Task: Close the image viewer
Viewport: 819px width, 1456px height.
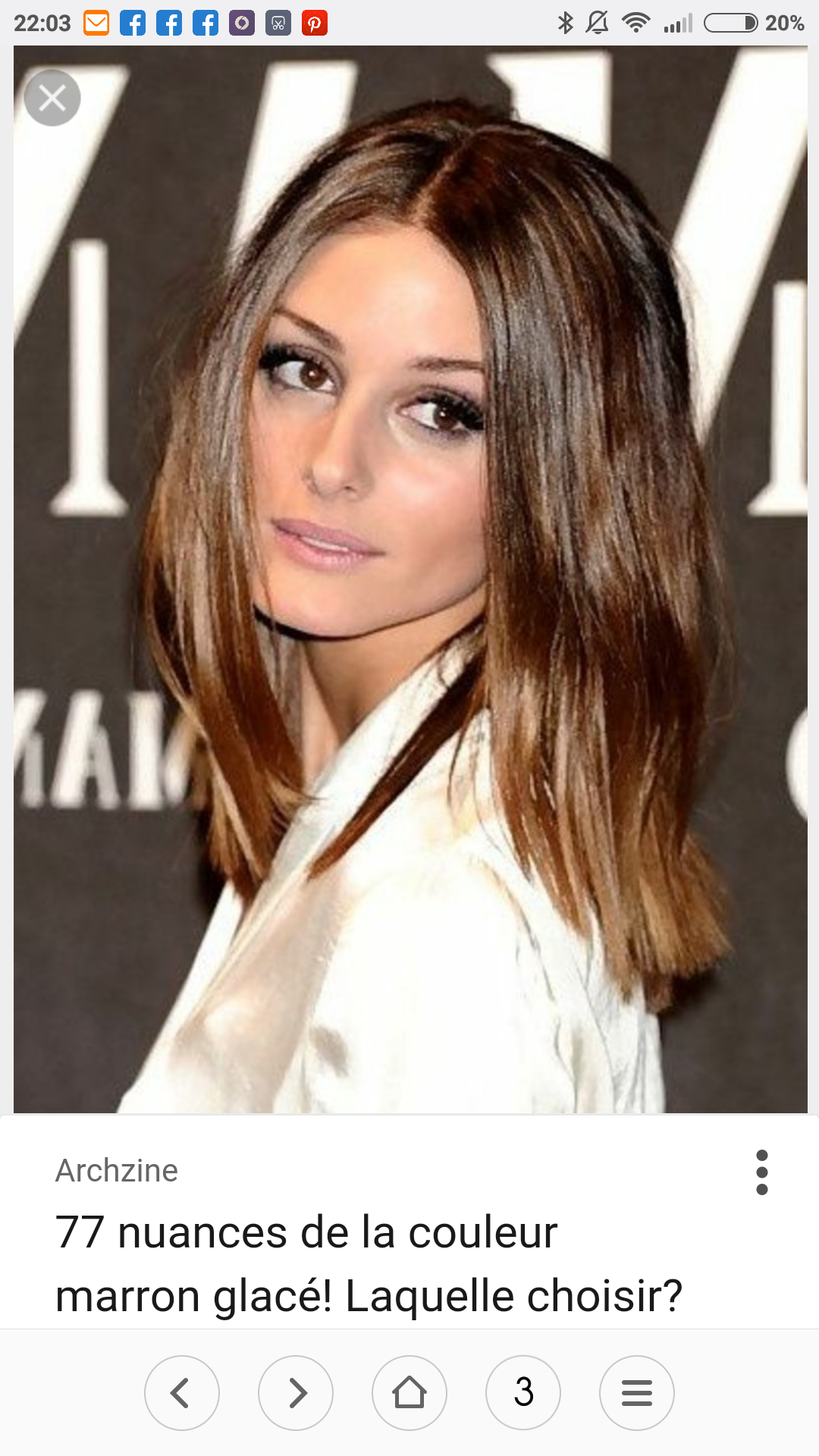Action: 52,98
